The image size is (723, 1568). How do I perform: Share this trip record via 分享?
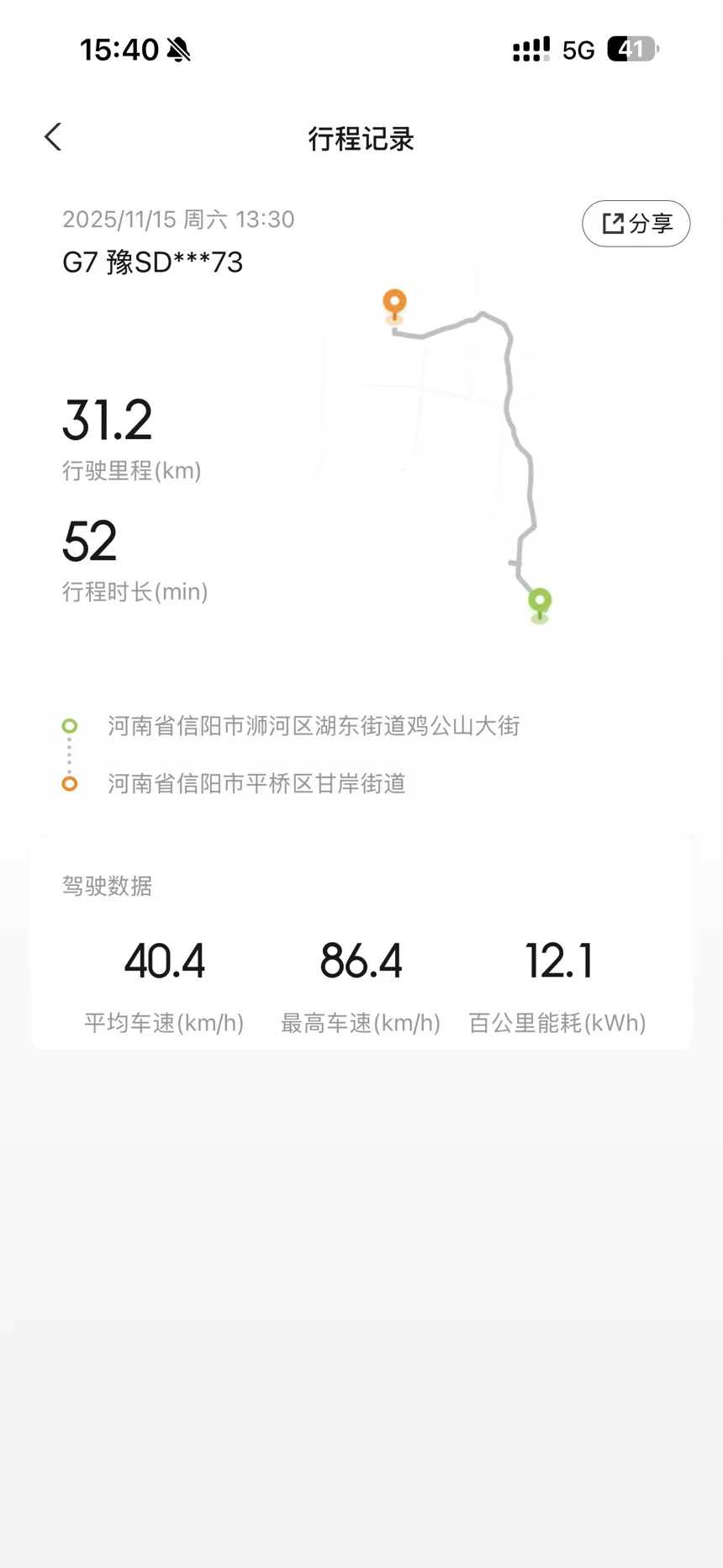coord(636,224)
